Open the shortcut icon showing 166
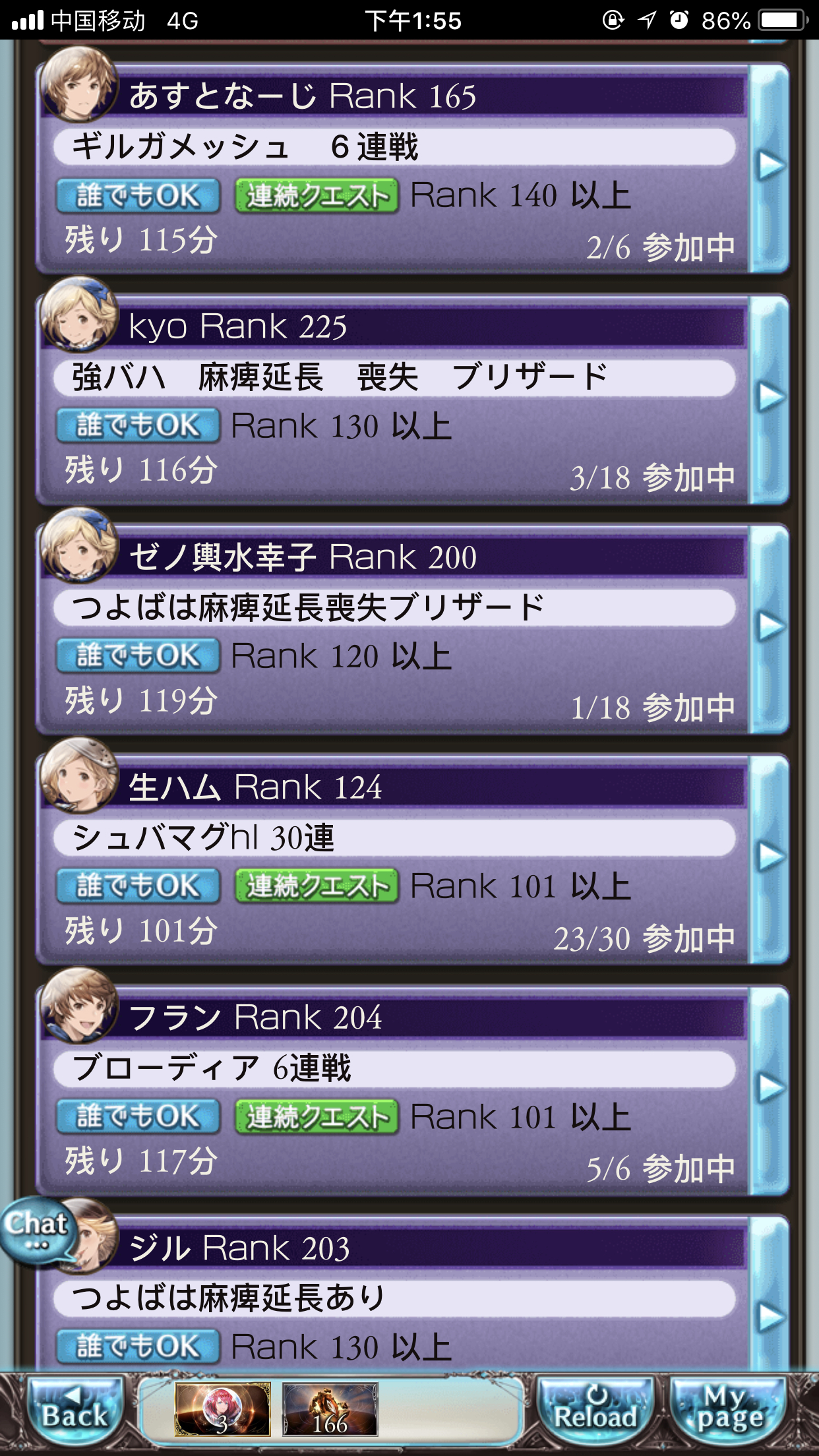This screenshot has width=819, height=1456. [x=330, y=1409]
